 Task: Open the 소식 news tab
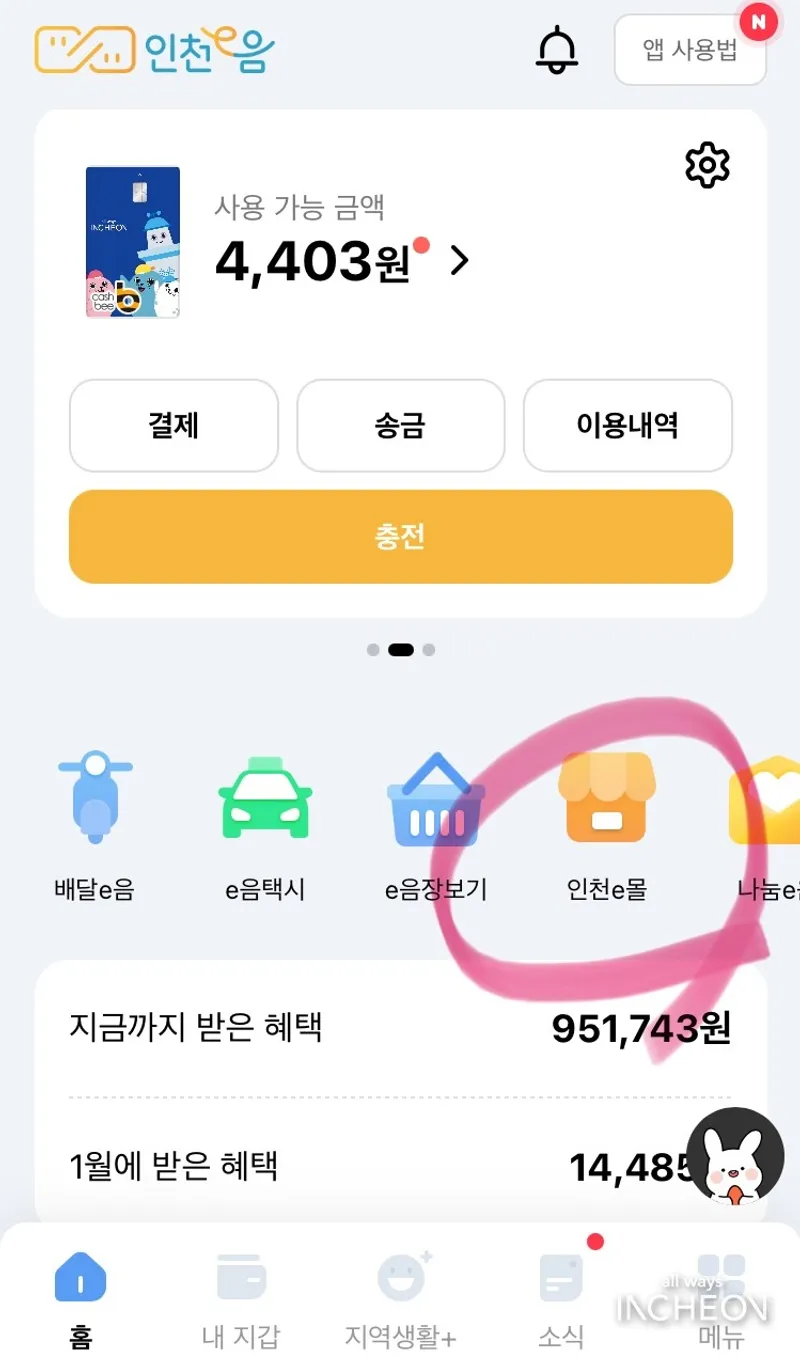click(x=561, y=1295)
